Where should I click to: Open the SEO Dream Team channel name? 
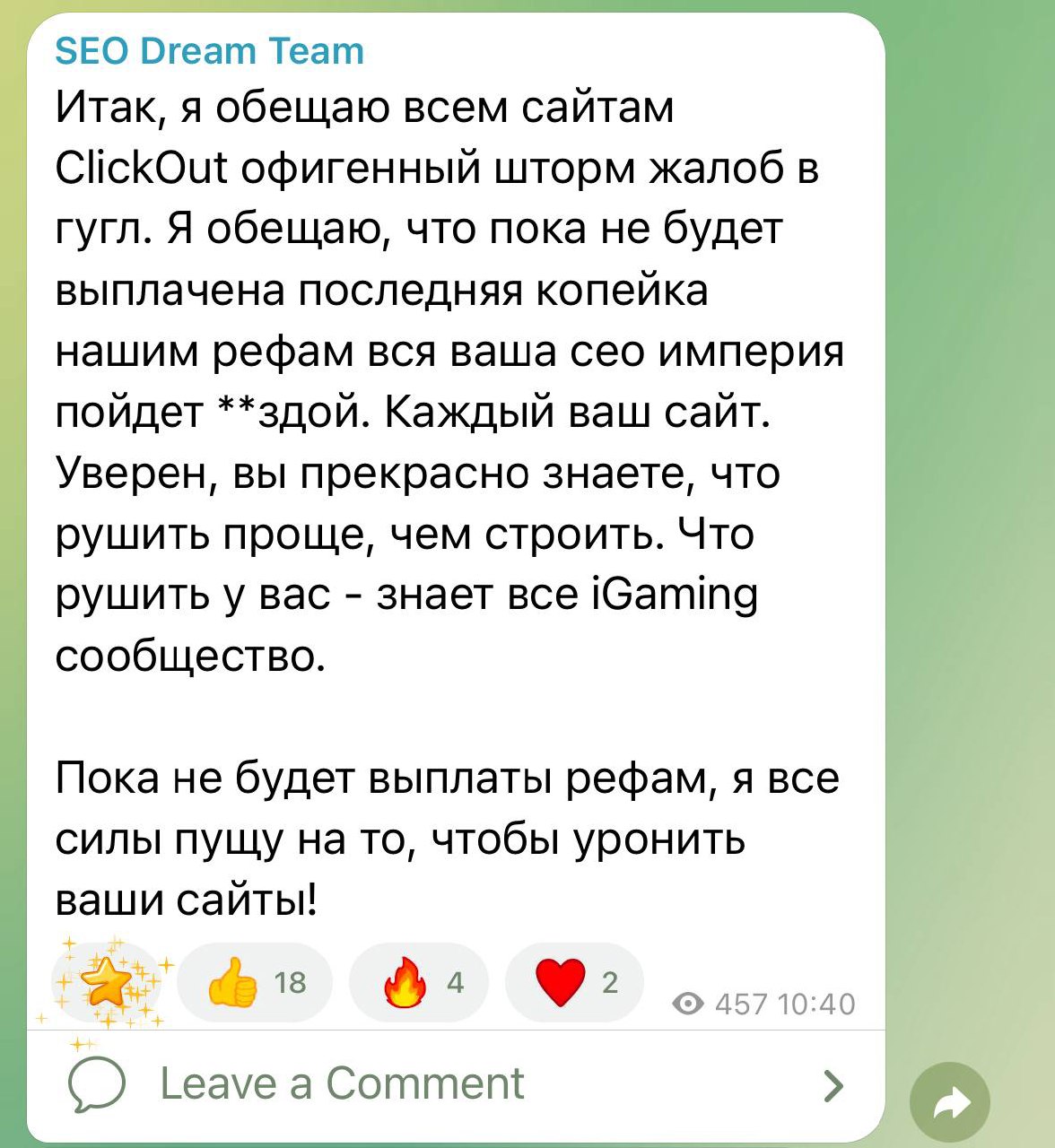(x=210, y=51)
